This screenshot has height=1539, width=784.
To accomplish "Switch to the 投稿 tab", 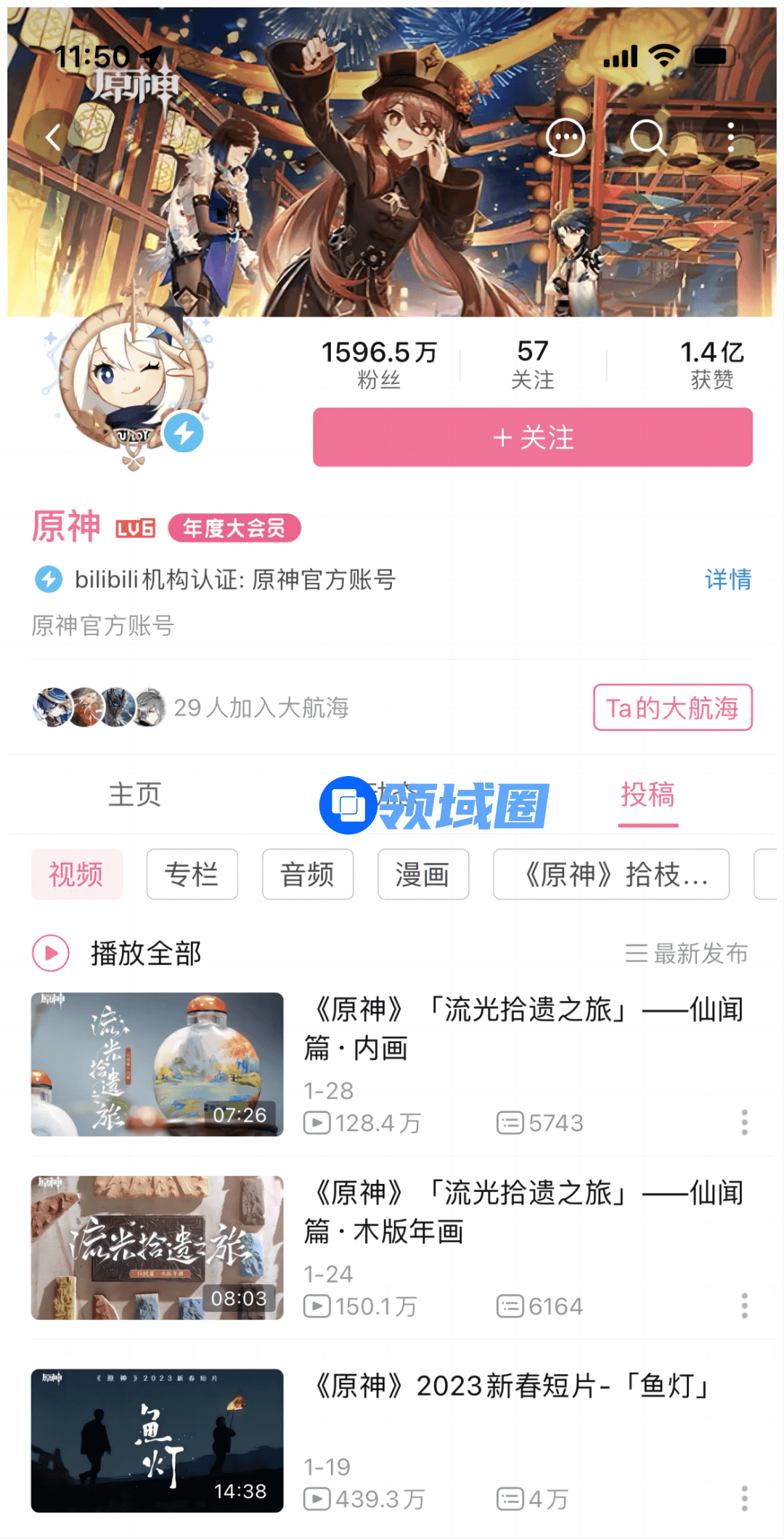I will tap(648, 795).
